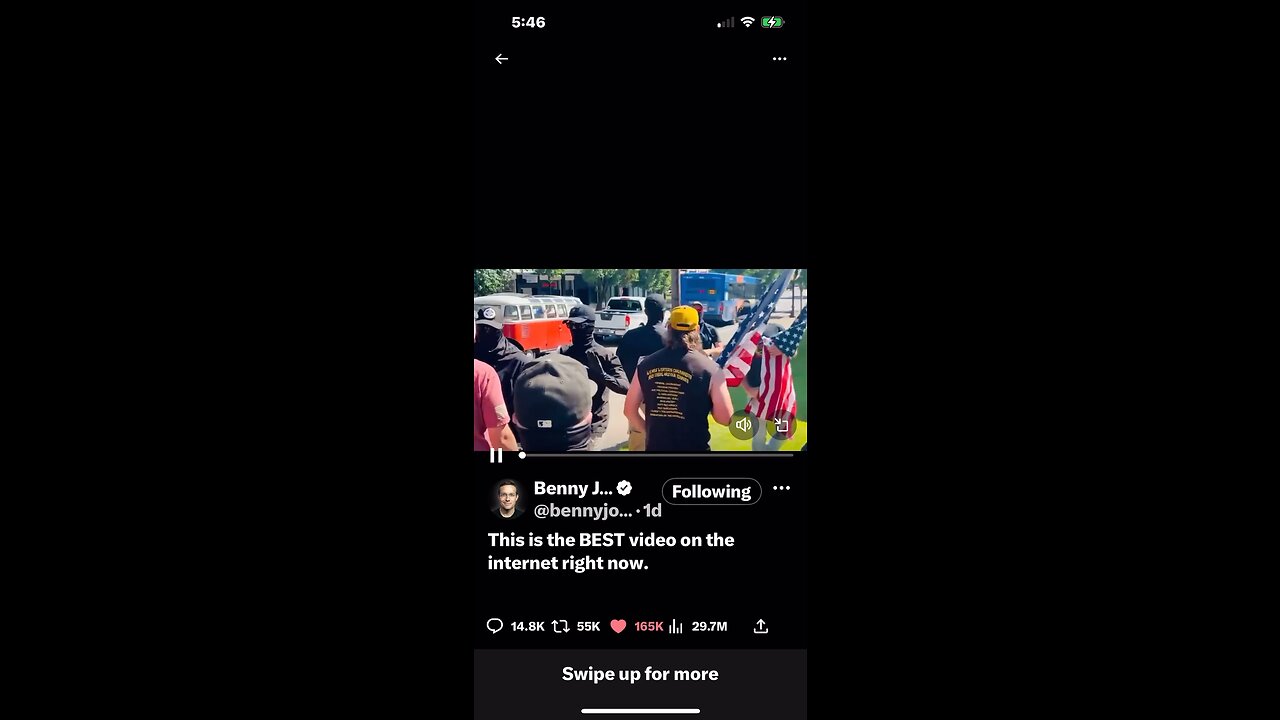View the 29.7M analytics icon
The image size is (1280, 720).
point(676,626)
